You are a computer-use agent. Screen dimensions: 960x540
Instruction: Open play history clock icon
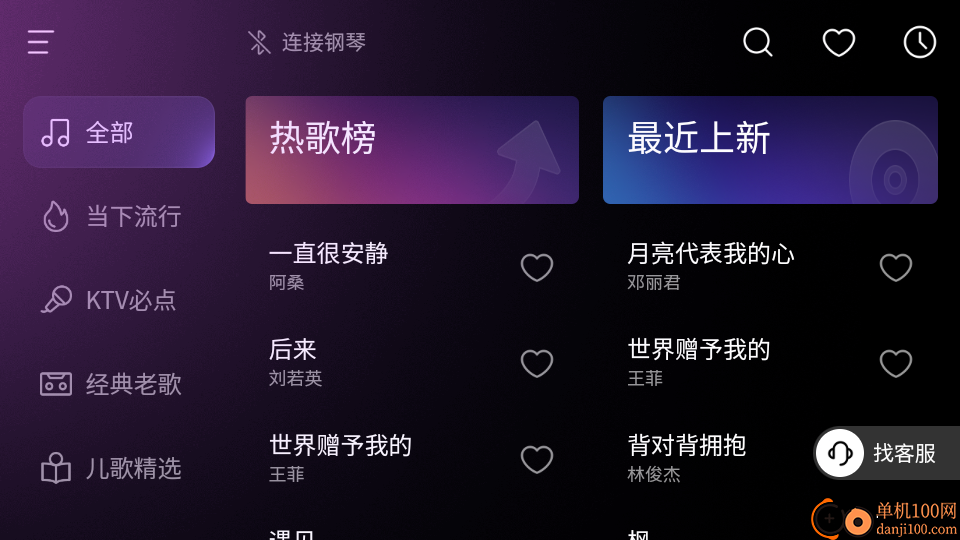point(919,42)
